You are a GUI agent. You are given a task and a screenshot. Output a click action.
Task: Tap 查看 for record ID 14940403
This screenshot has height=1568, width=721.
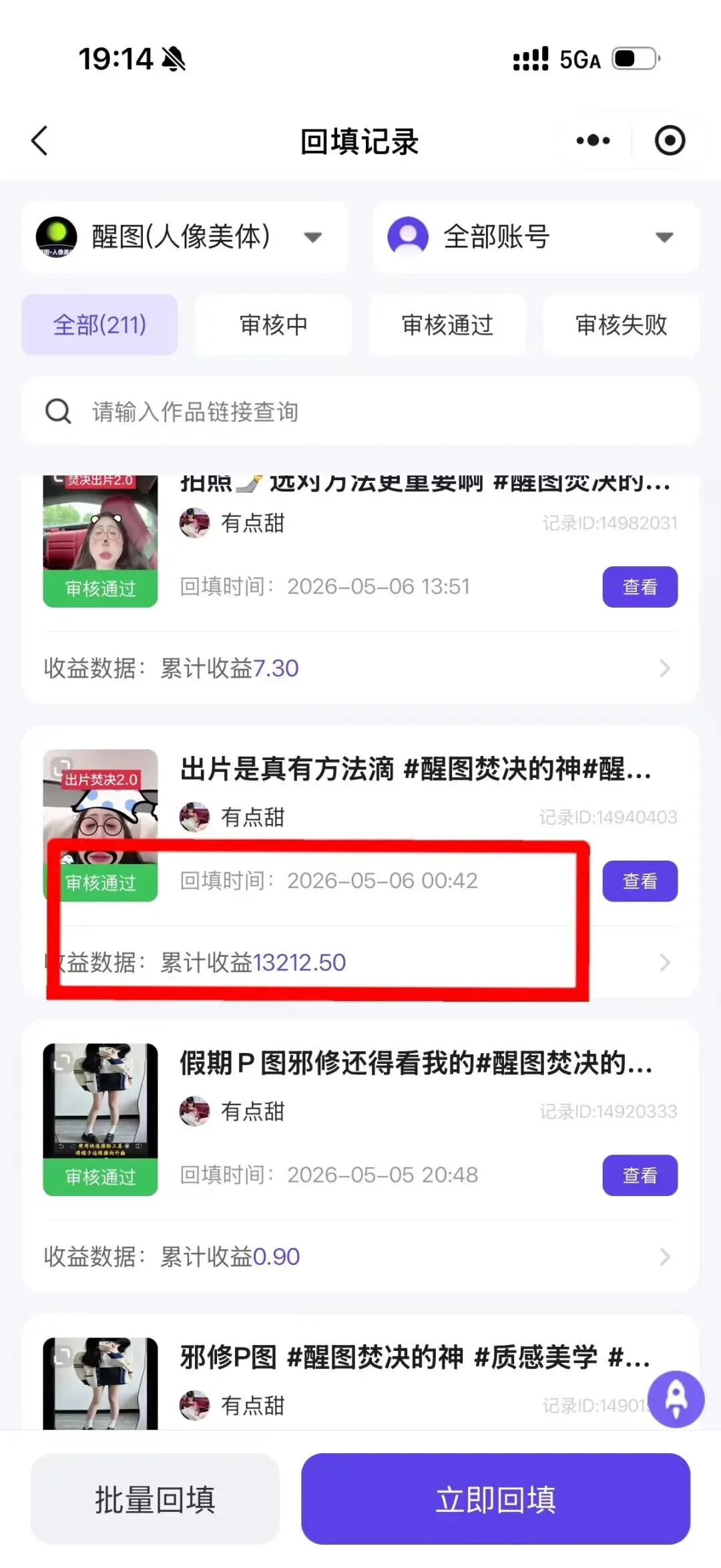click(x=640, y=881)
